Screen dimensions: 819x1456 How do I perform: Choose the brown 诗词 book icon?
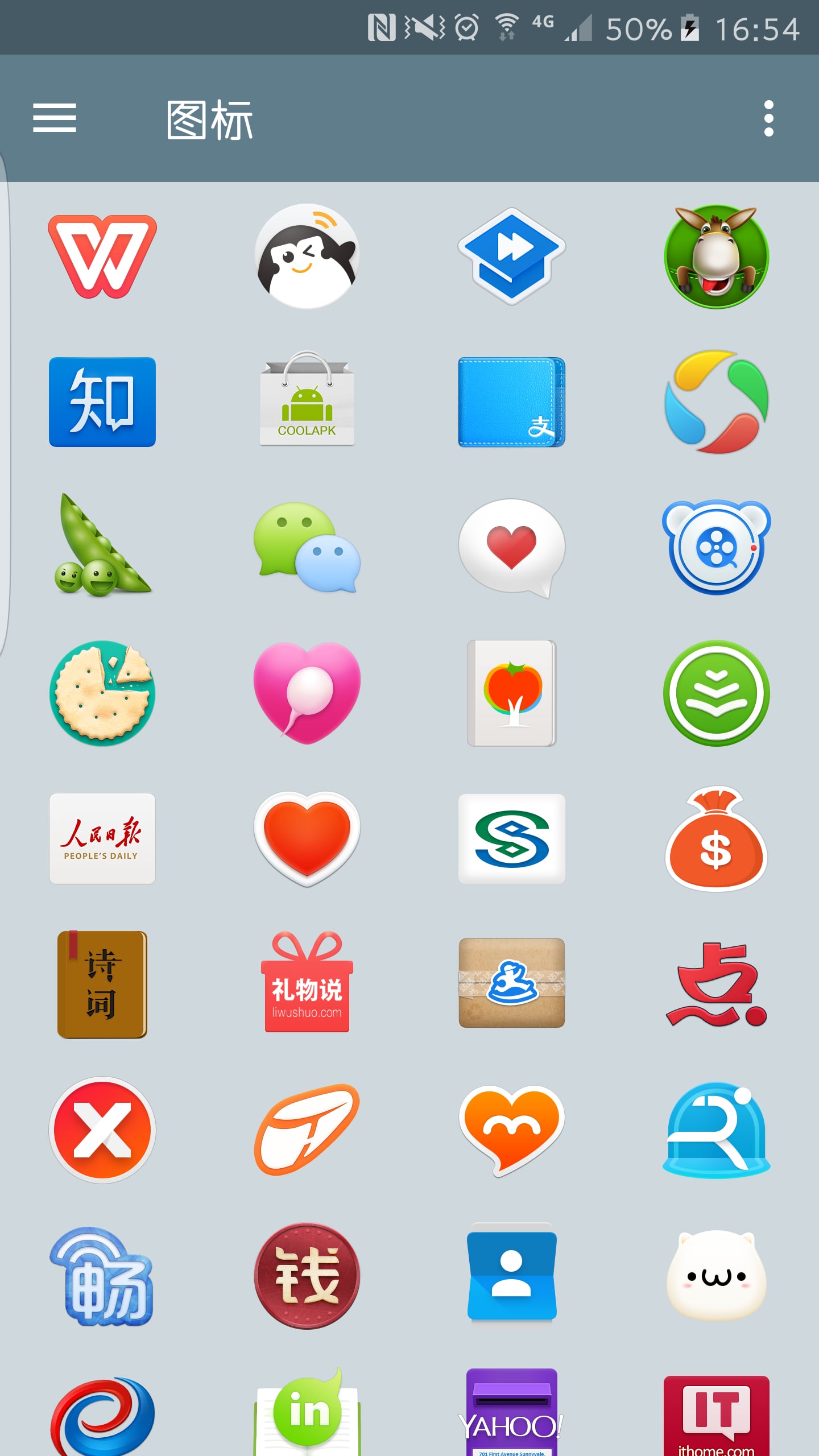point(102,984)
